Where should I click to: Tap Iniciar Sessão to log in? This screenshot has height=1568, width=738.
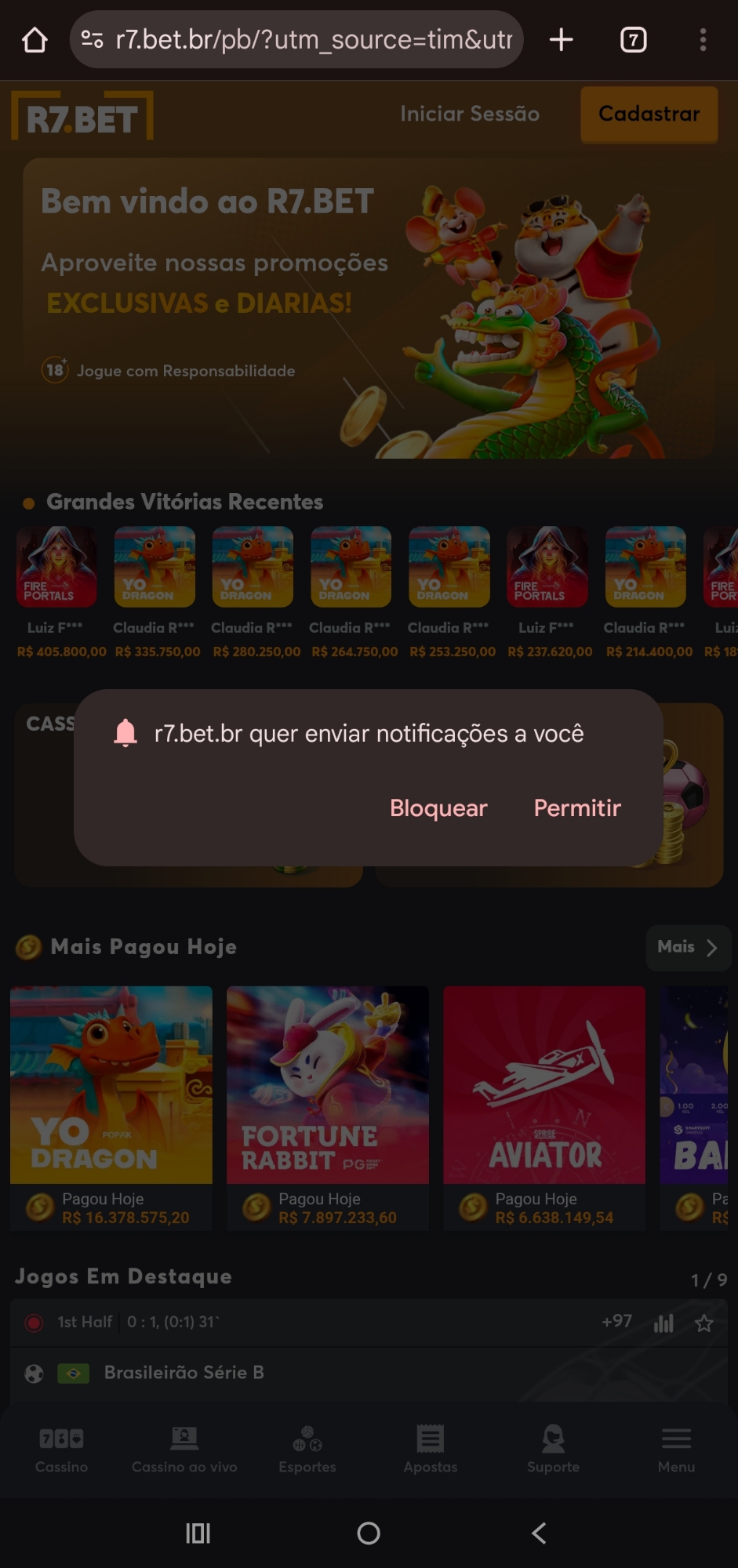click(x=470, y=114)
